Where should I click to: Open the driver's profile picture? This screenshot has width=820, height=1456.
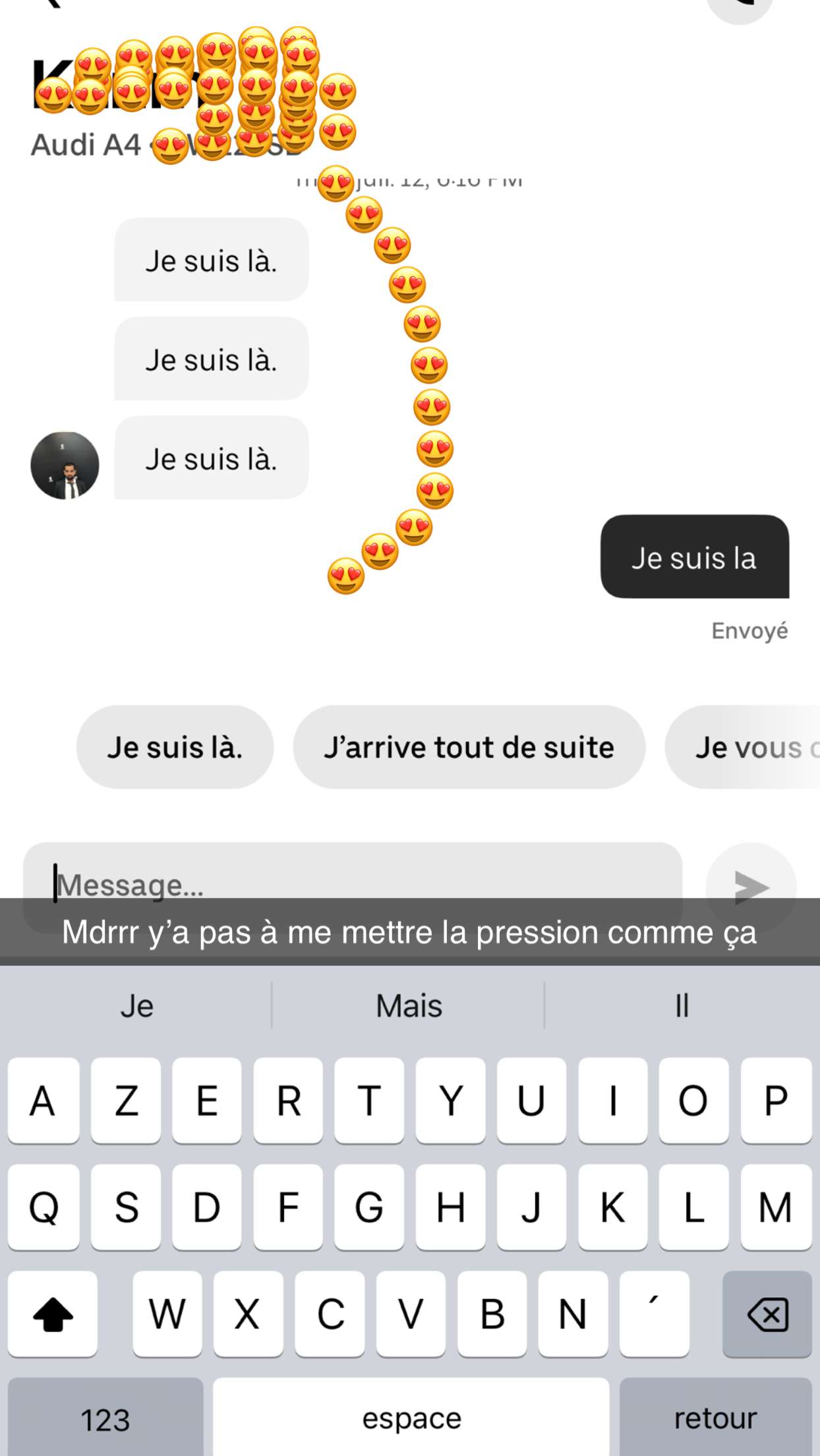[65, 465]
